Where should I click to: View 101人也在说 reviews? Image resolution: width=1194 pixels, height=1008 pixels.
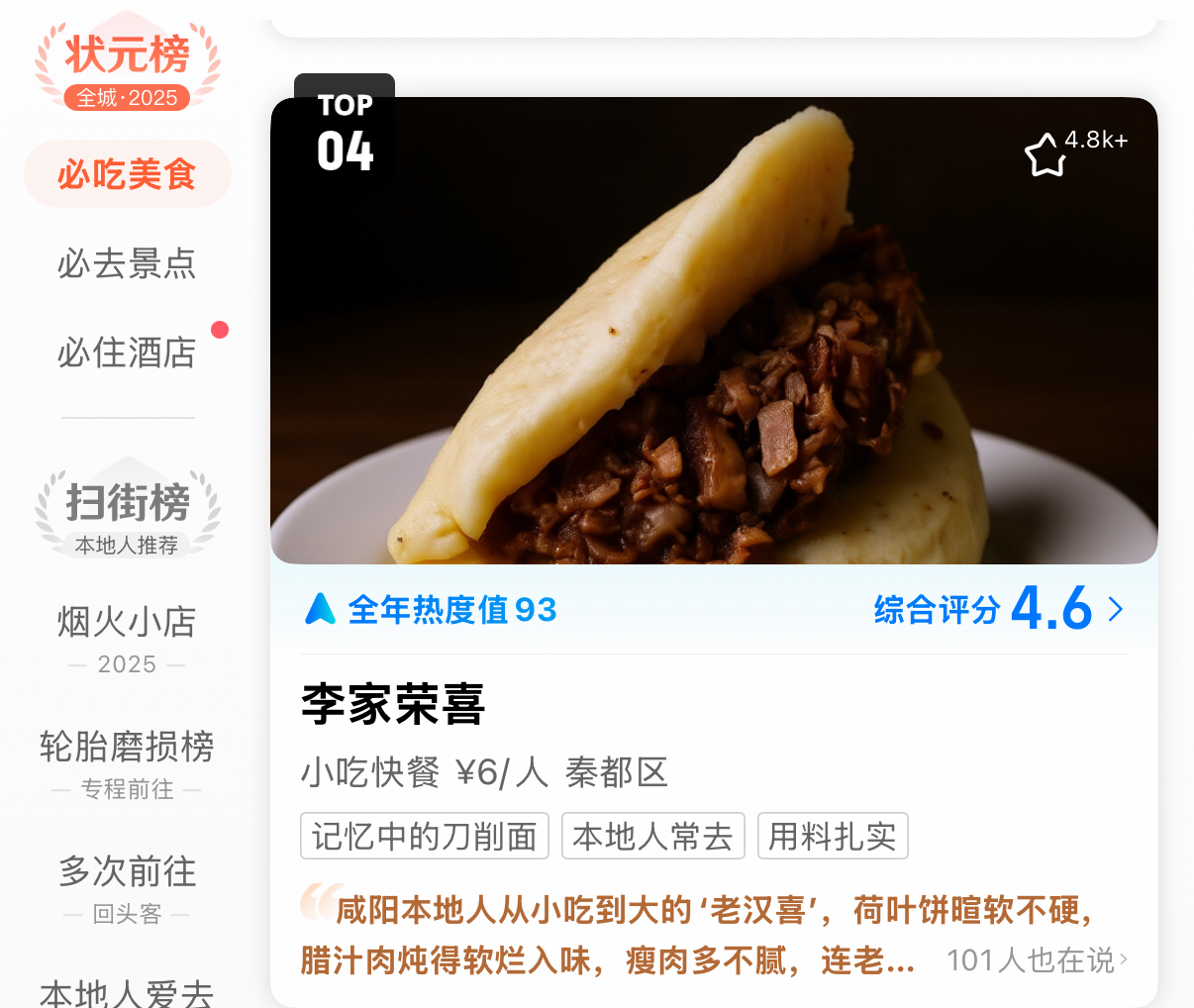pyautogui.click(x=1036, y=960)
